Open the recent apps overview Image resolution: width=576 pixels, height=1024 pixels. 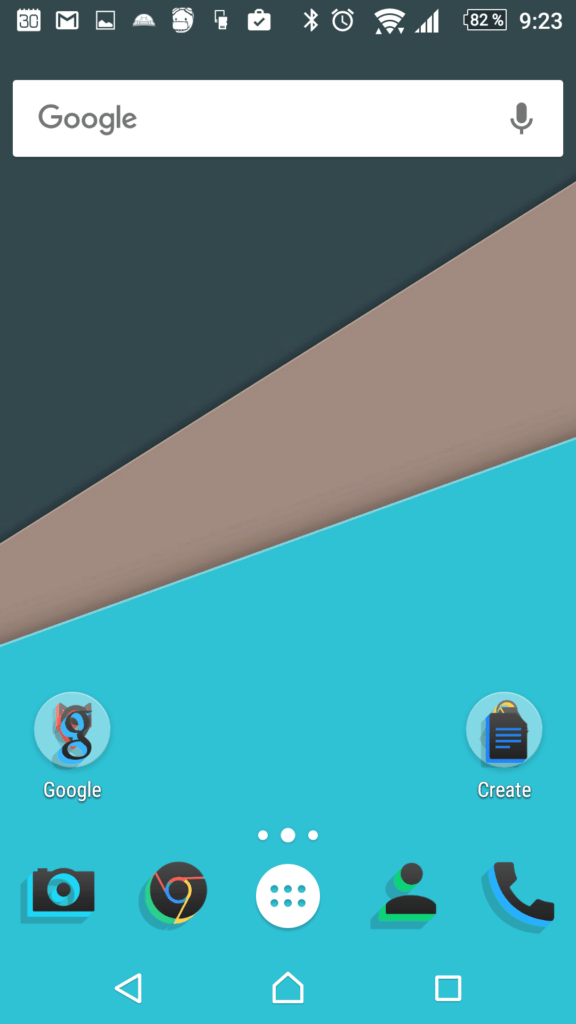pos(448,987)
